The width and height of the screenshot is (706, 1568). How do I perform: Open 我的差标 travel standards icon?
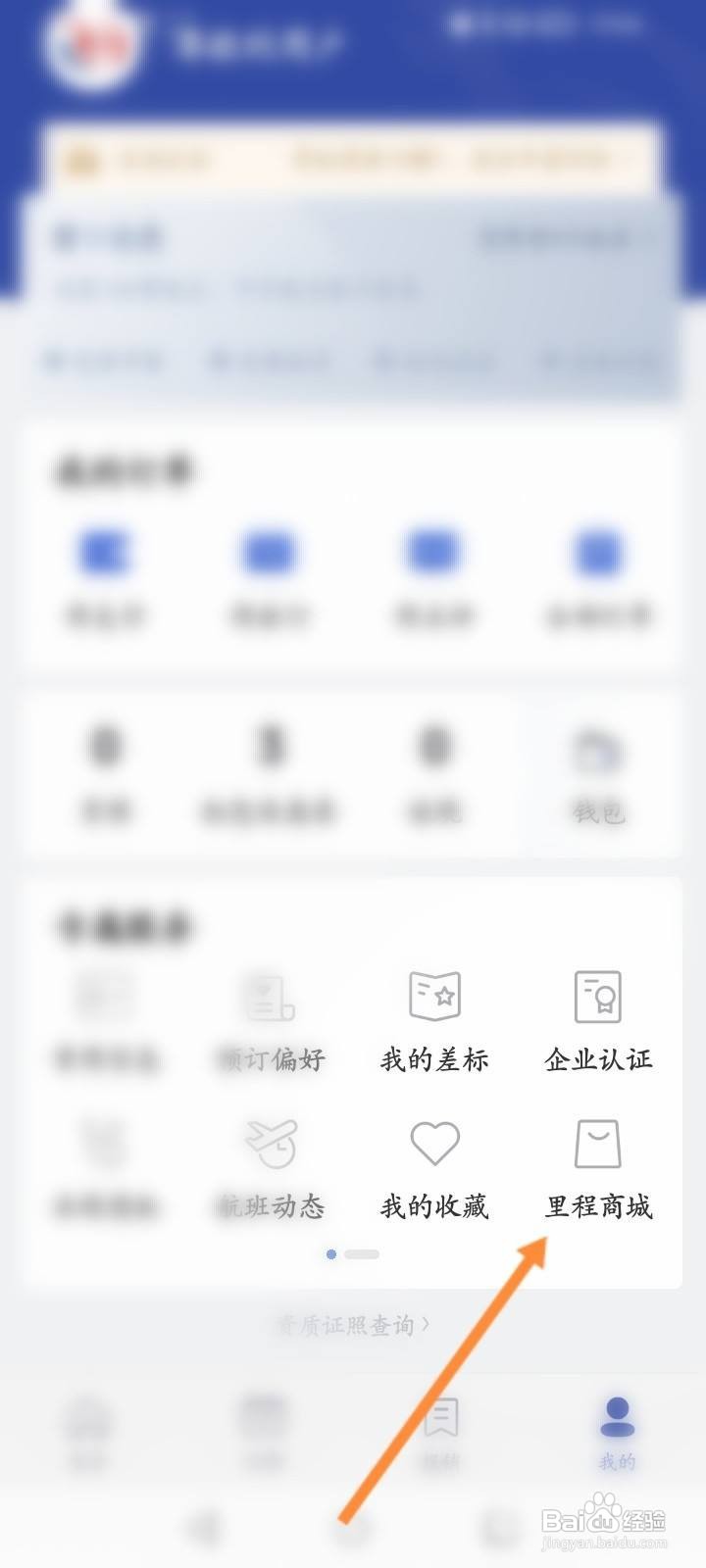[x=434, y=995]
